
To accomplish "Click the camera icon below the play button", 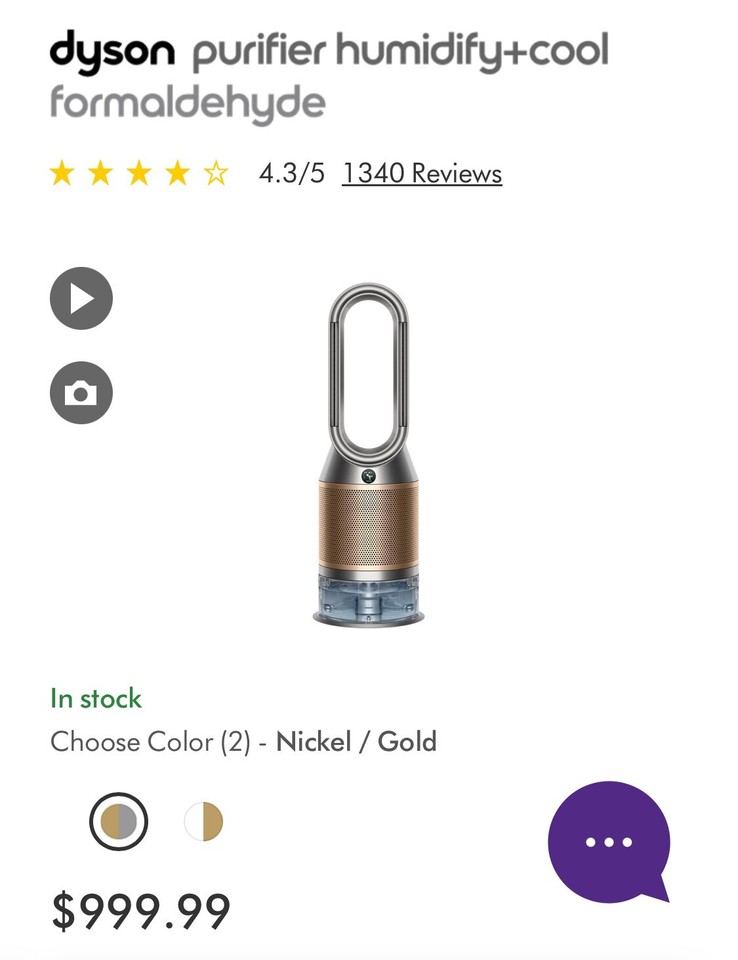I will pos(80,392).
